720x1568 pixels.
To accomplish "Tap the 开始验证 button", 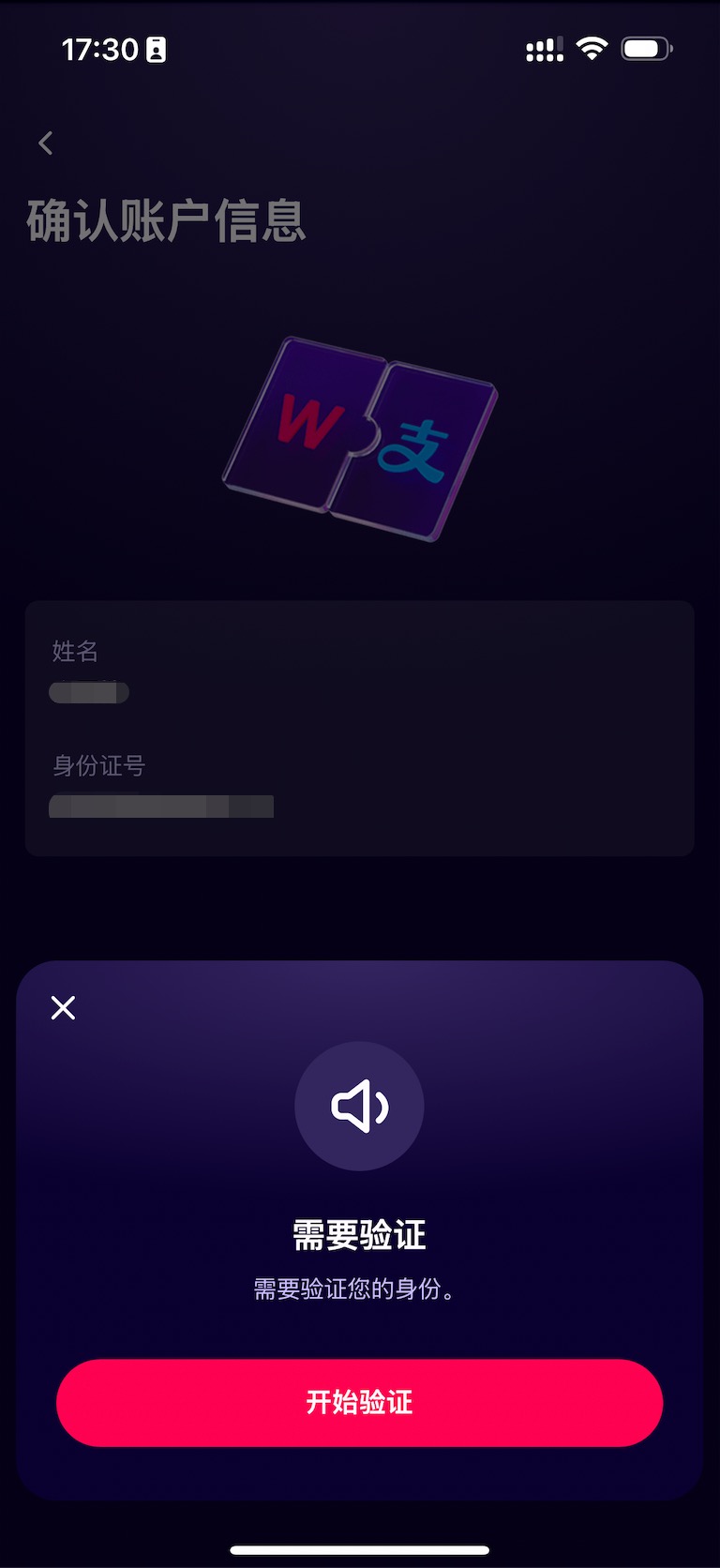I will point(359,1402).
